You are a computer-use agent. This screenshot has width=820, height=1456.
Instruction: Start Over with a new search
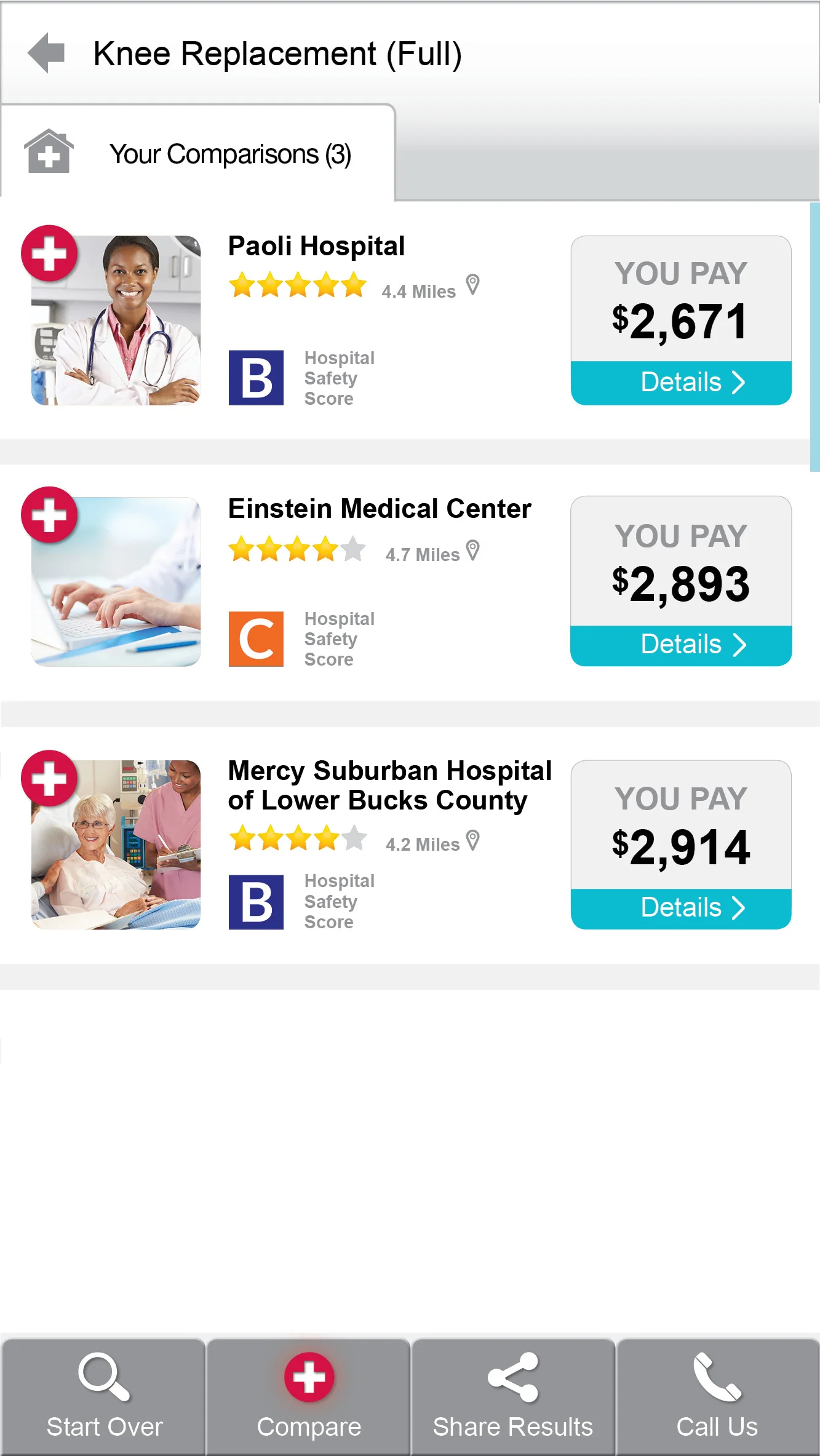click(104, 1396)
